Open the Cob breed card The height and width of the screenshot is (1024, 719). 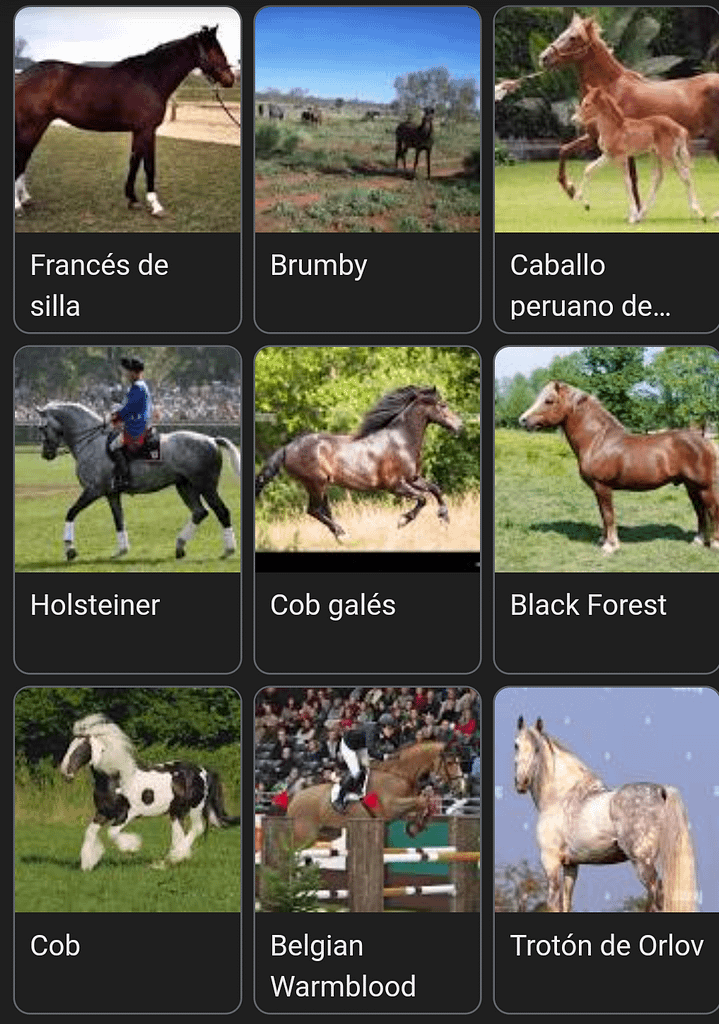[127, 849]
